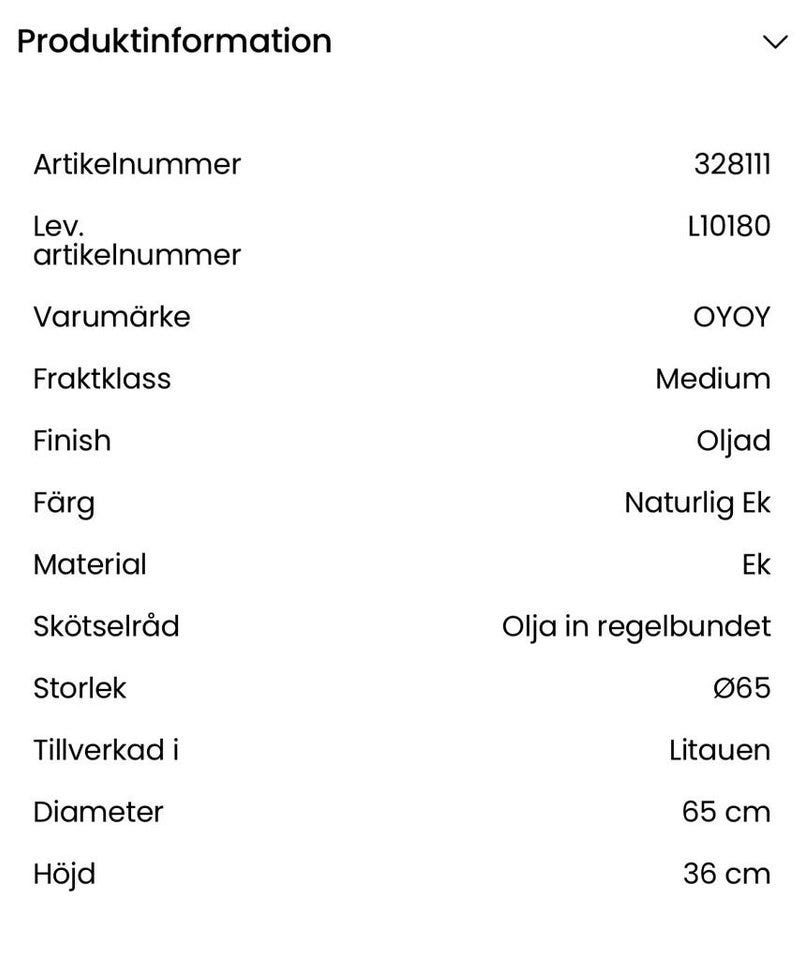The height and width of the screenshot is (960, 804).
Task: Click the Storlek value Ø65
Action: pyautogui.click(x=740, y=688)
